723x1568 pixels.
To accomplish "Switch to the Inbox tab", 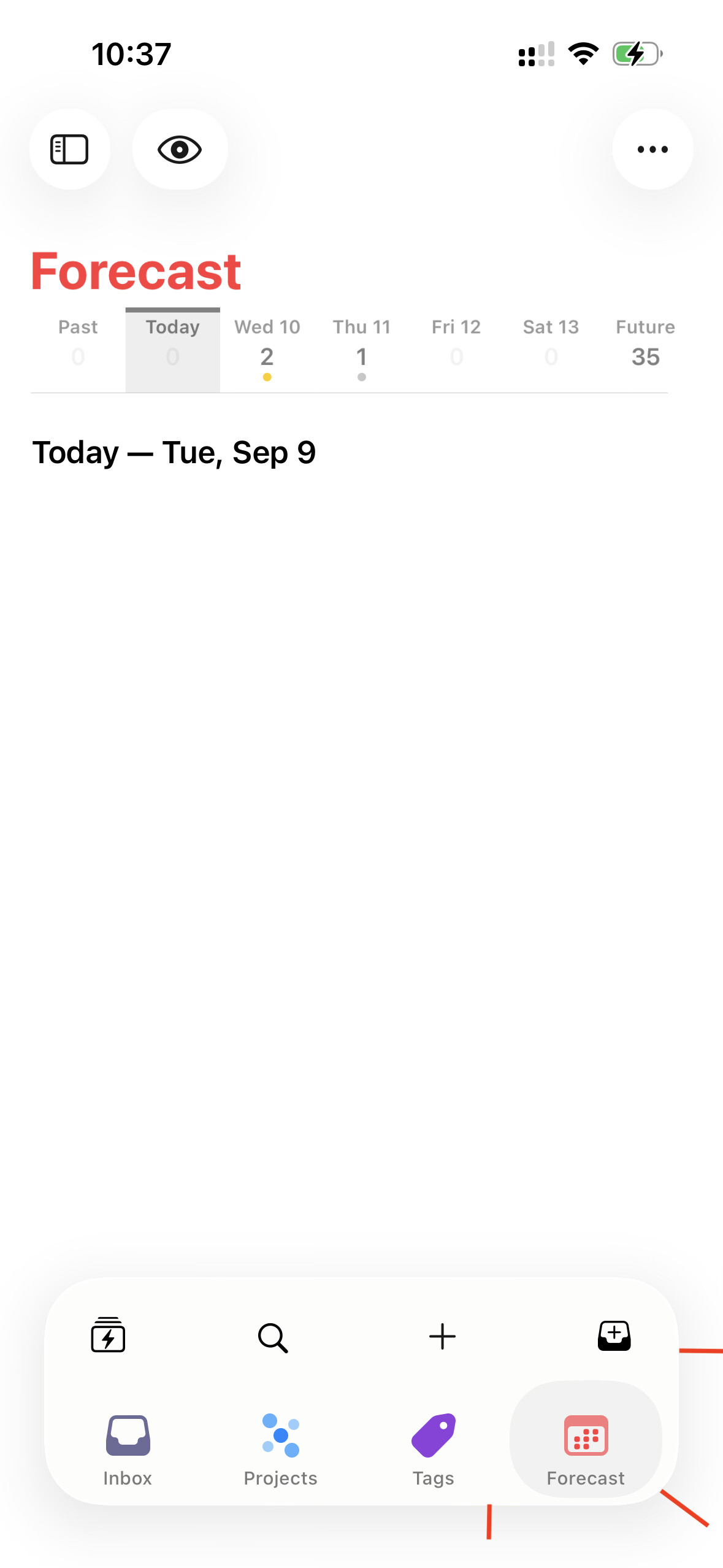I will 128,1449.
